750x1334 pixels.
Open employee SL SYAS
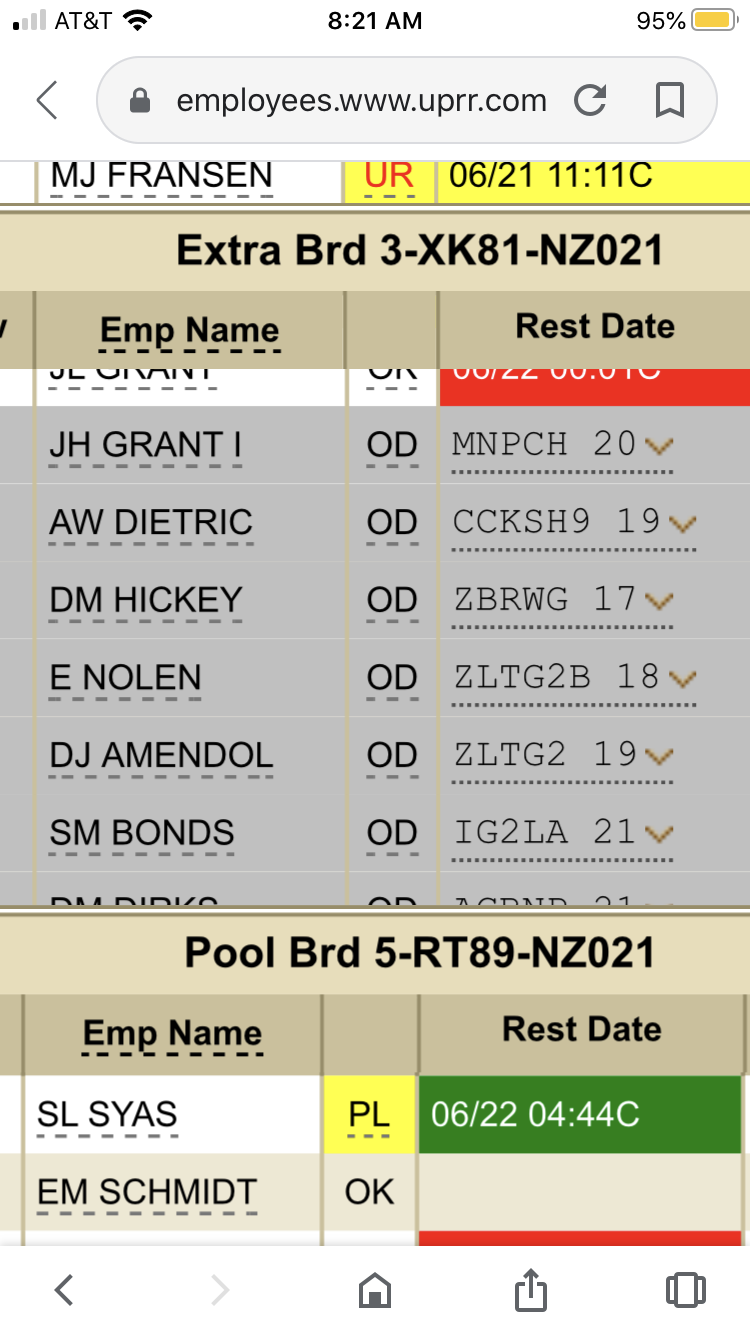point(107,1114)
